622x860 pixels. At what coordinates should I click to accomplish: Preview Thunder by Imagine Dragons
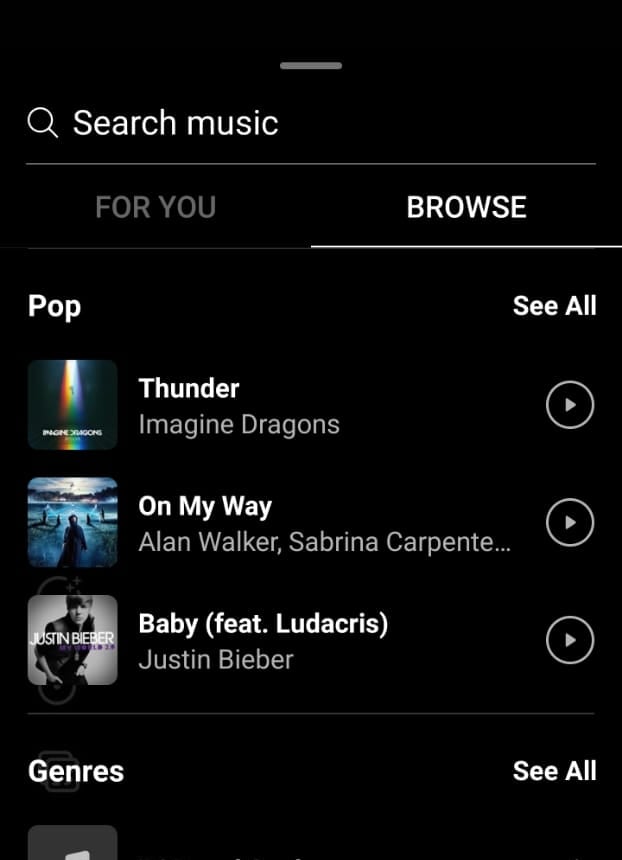click(570, 405)
